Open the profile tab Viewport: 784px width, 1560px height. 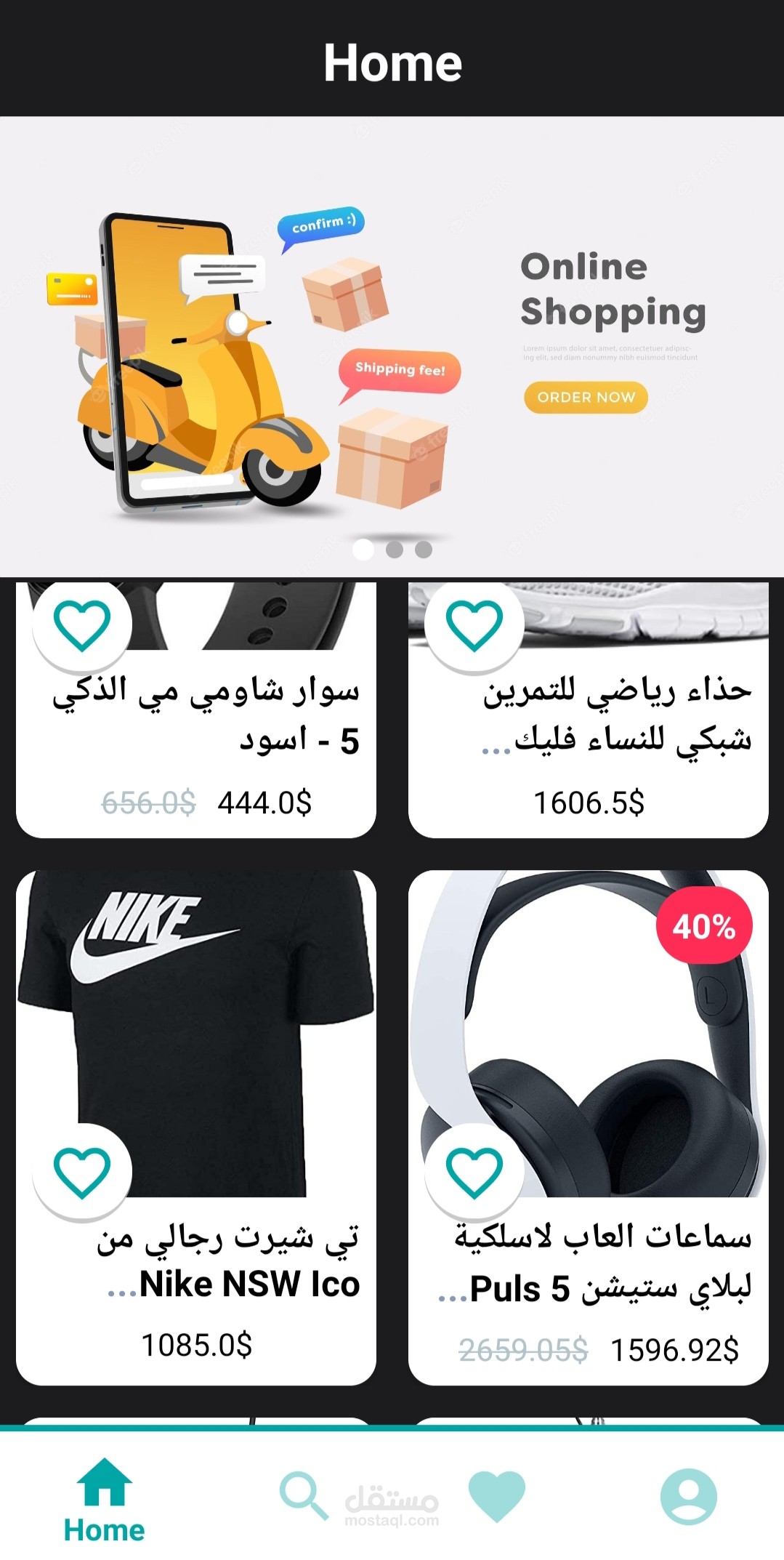tap(688, 1495)
